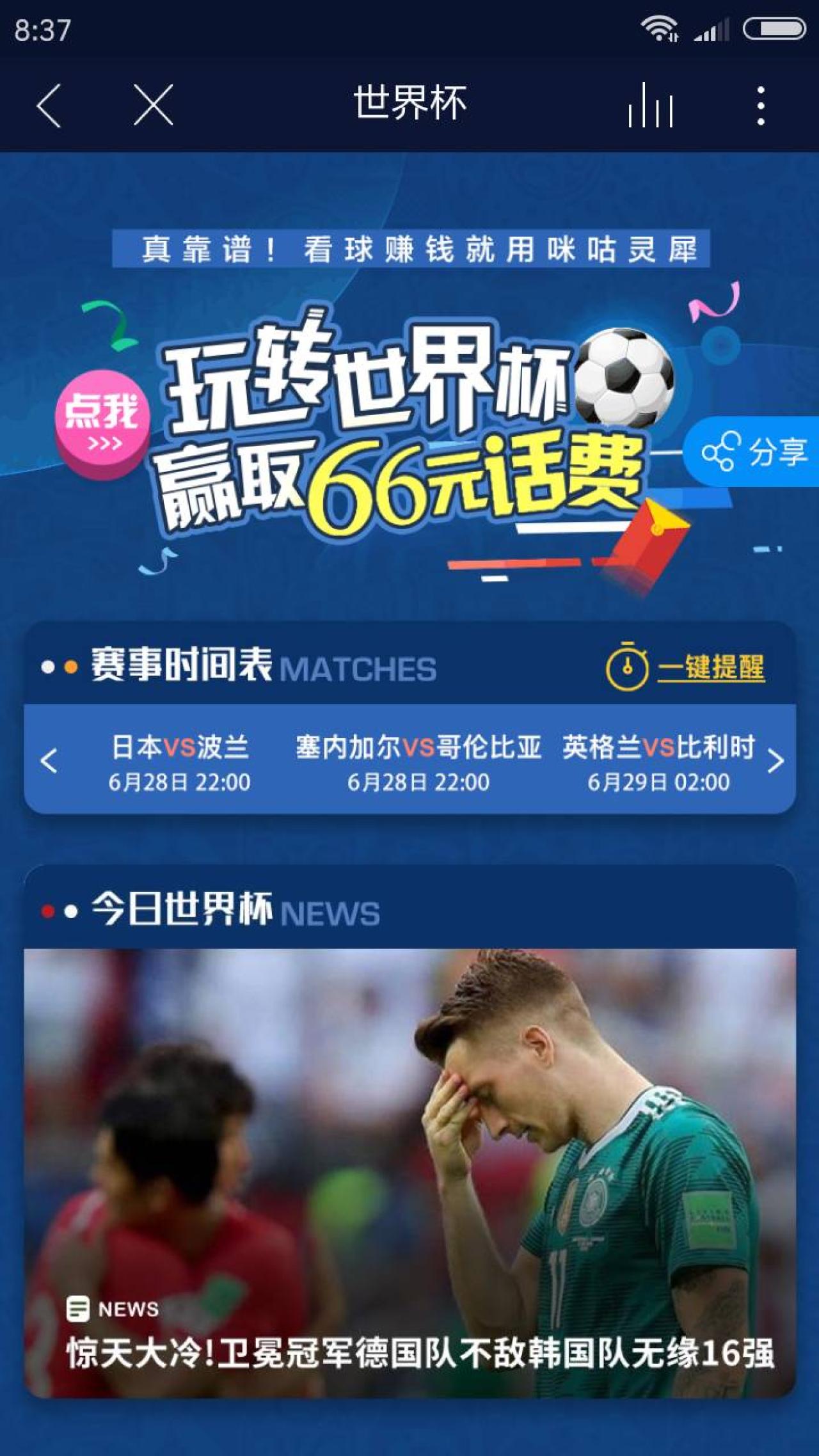
Task: Close the 世界杯 page
Action: coord(154,106)
